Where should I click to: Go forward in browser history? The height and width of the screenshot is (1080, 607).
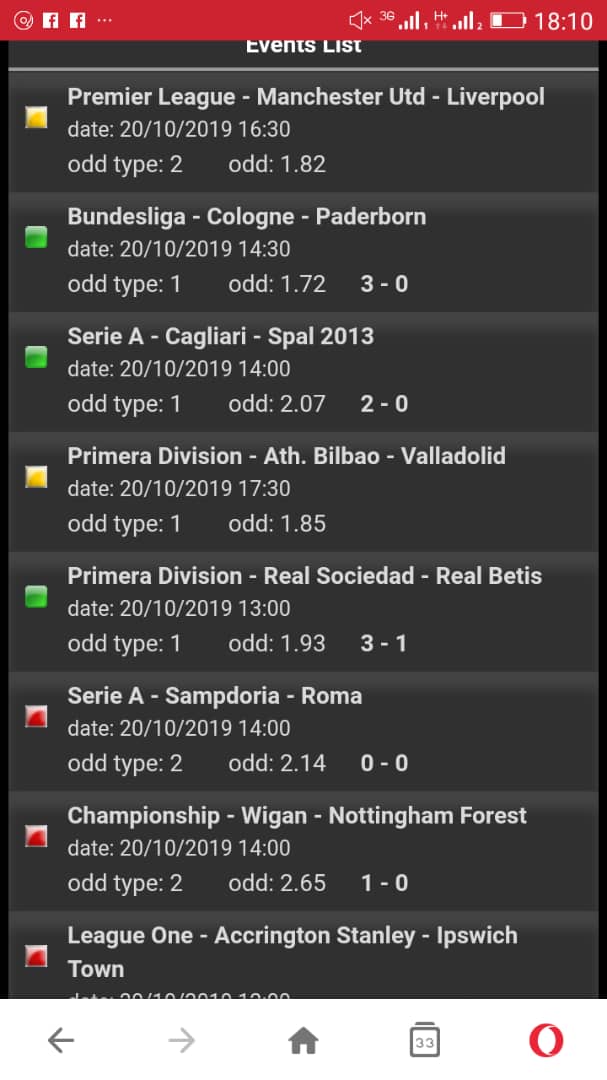click(x=182, y=1041)
